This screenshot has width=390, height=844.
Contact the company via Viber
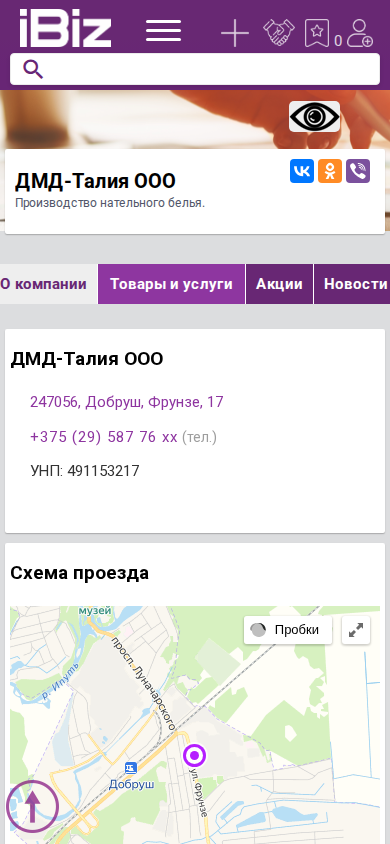[x=358, y=171]
